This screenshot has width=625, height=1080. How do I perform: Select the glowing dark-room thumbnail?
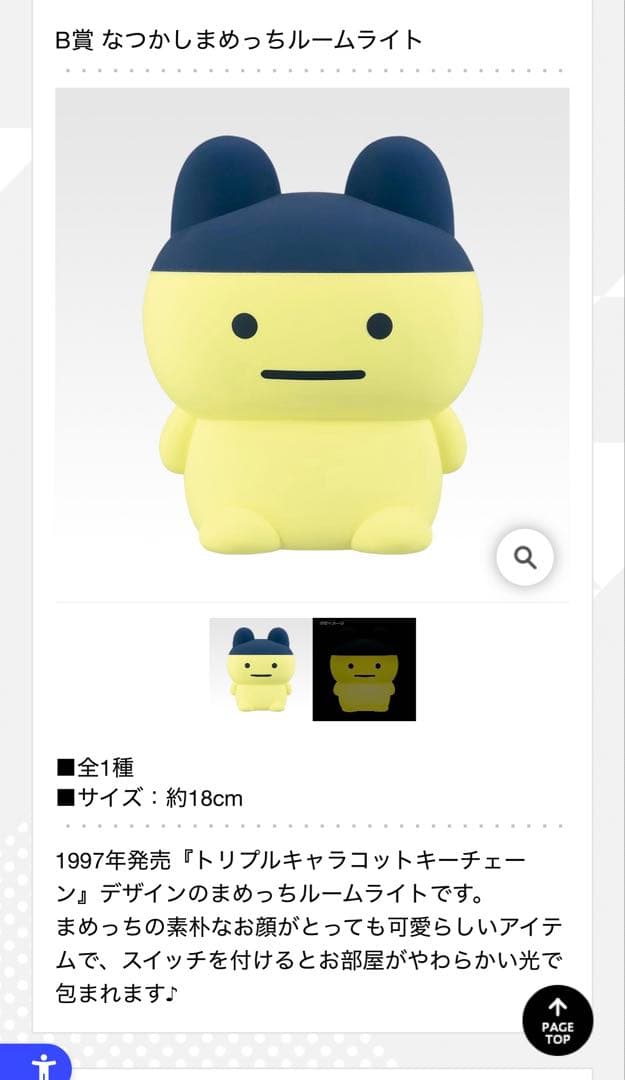364,669
